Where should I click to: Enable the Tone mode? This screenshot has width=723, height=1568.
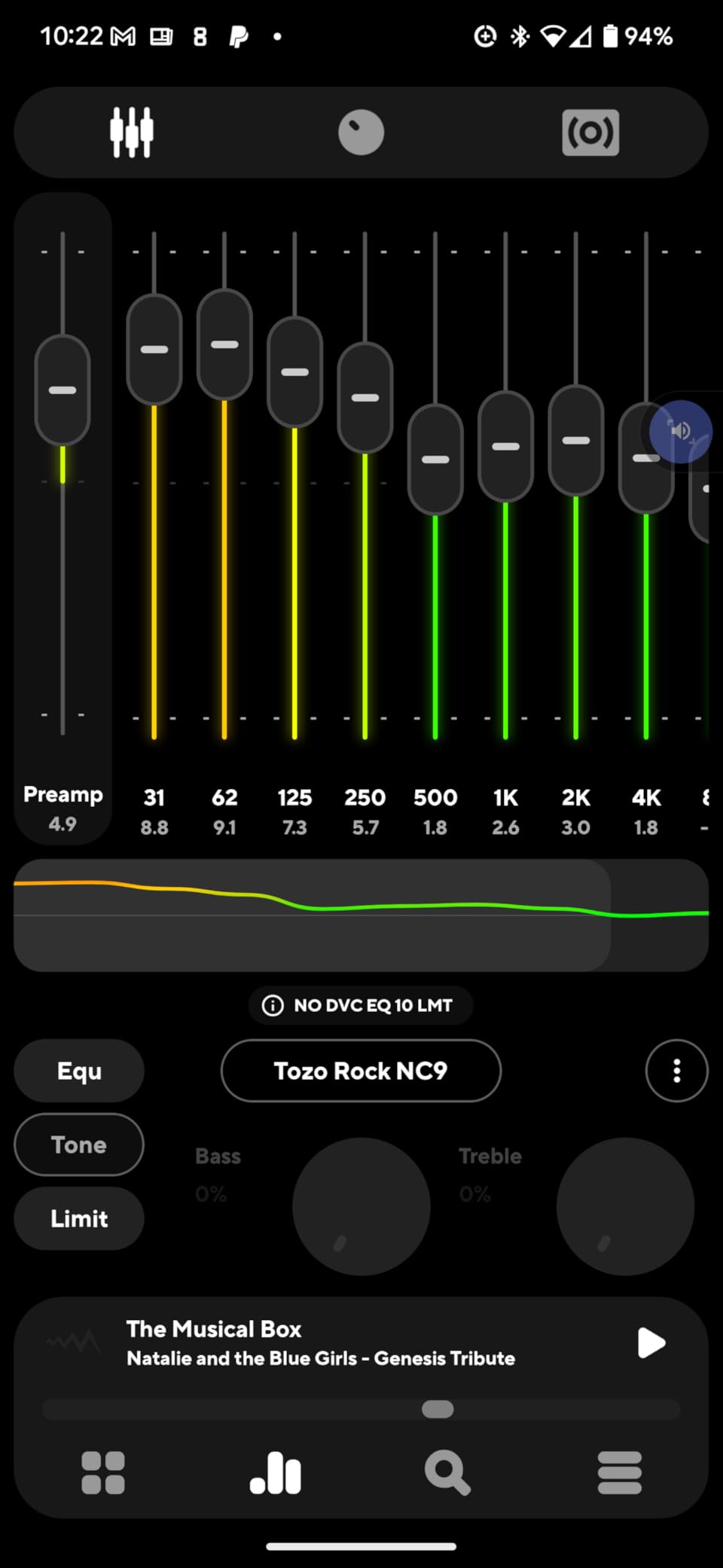pos(78,1145)
